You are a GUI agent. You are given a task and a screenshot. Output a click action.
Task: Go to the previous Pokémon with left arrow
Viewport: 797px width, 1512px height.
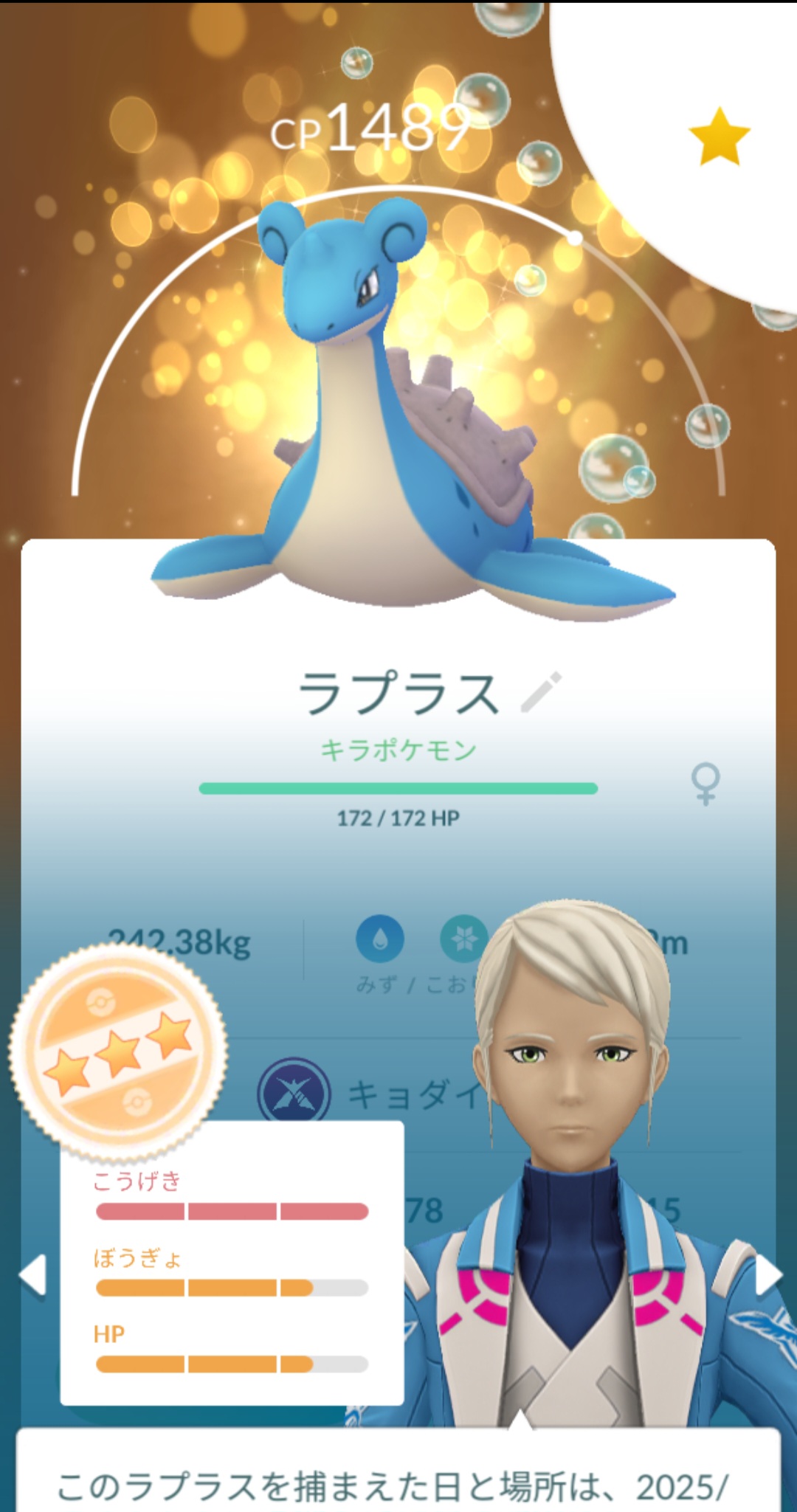(33, 1274)
